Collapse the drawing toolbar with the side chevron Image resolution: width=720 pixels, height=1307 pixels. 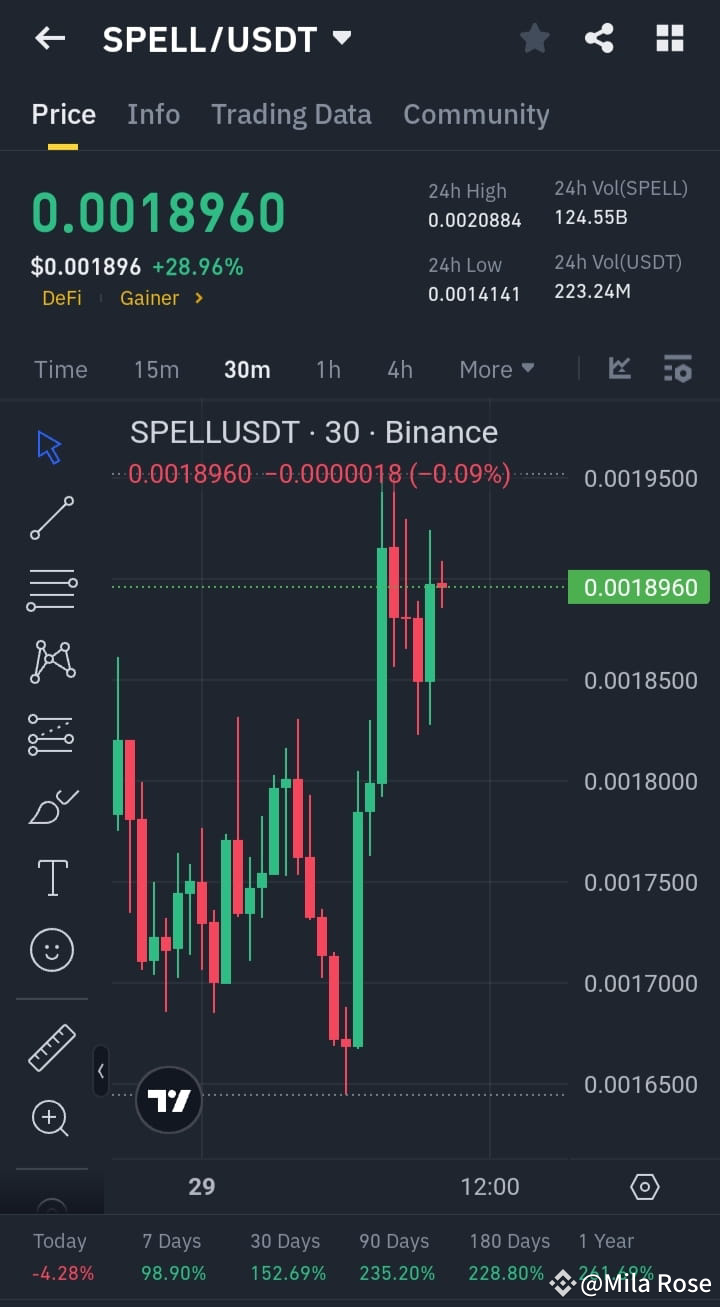click(101, 1071)
